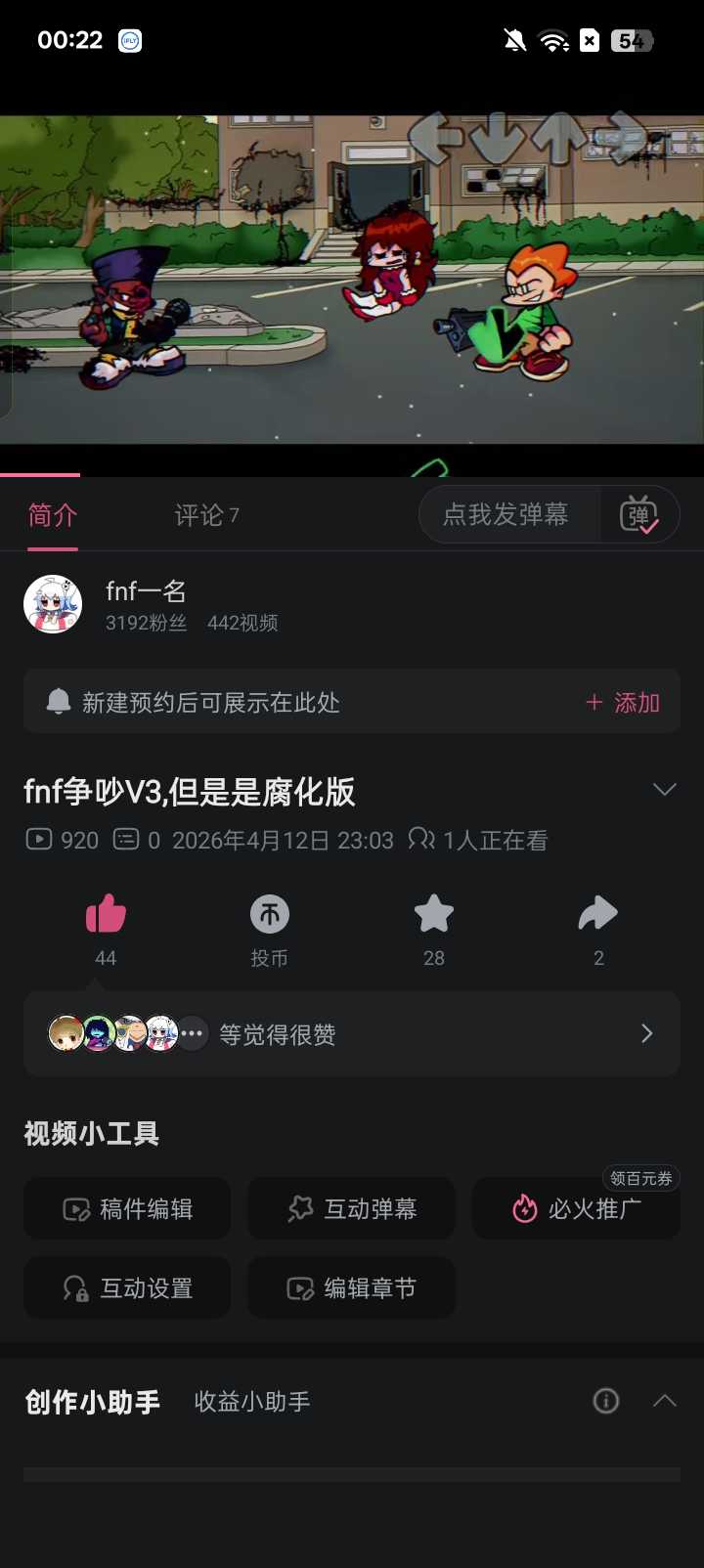The image size is (704, 1568).
Task: Switch to 收益小助手 tab
Action: 252,1402
